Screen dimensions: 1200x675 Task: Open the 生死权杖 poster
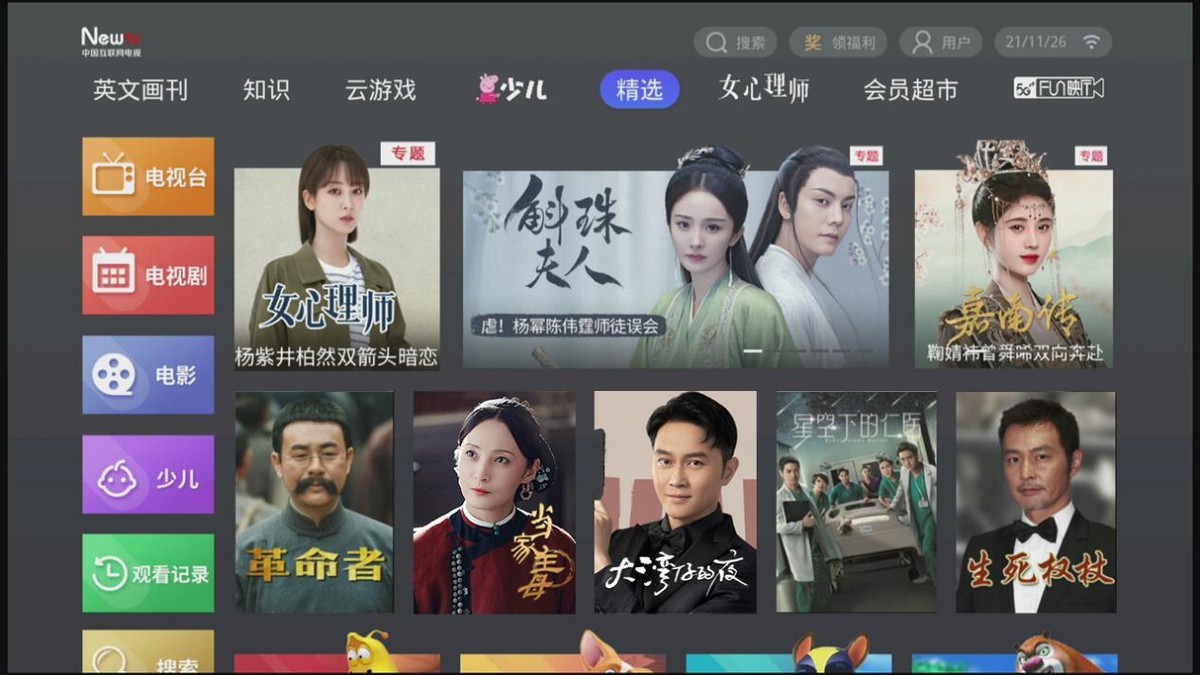tap(1035, 502)
